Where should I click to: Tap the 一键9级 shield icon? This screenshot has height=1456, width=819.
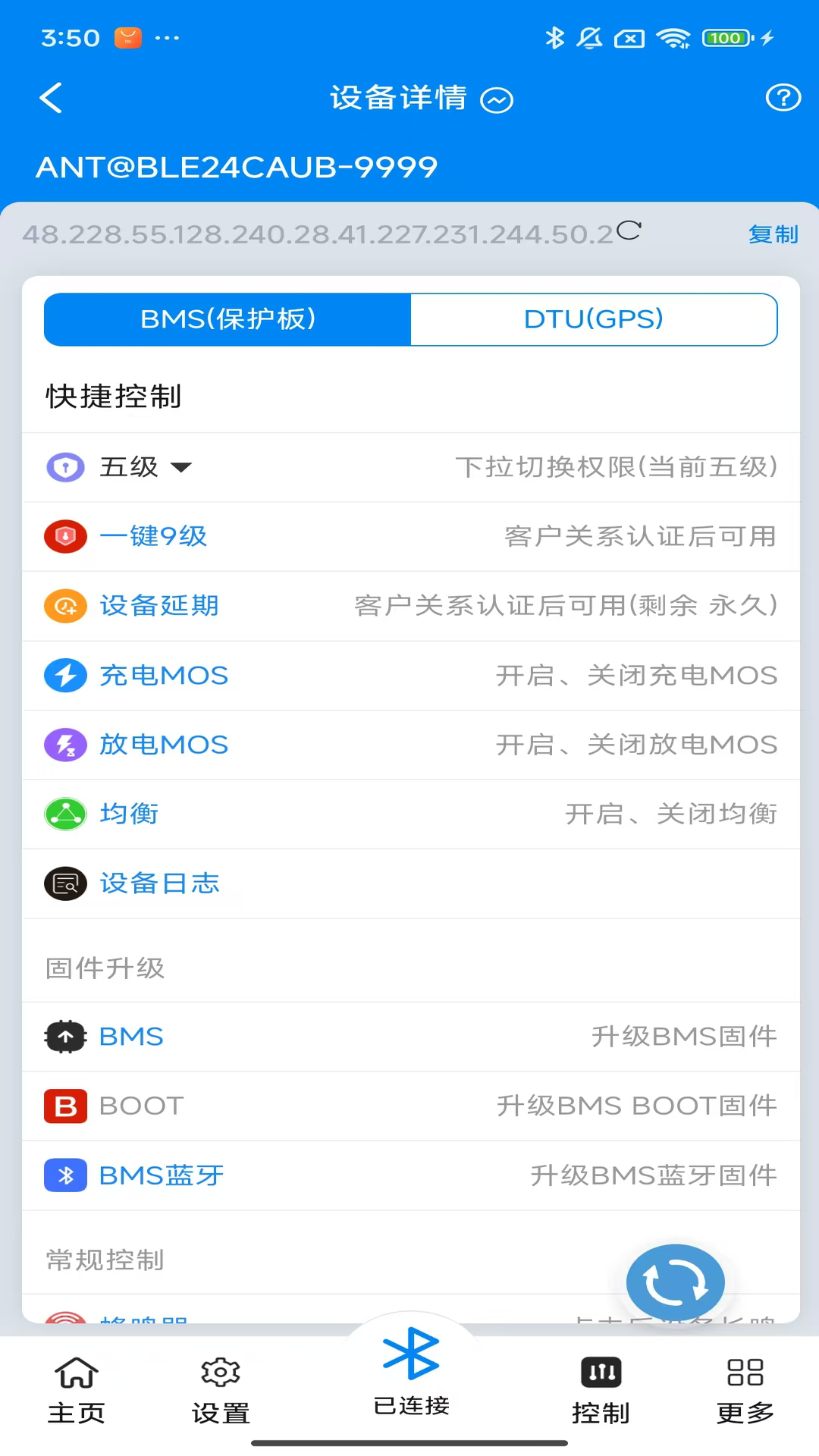pyautogui.click(x=66, y=536)
